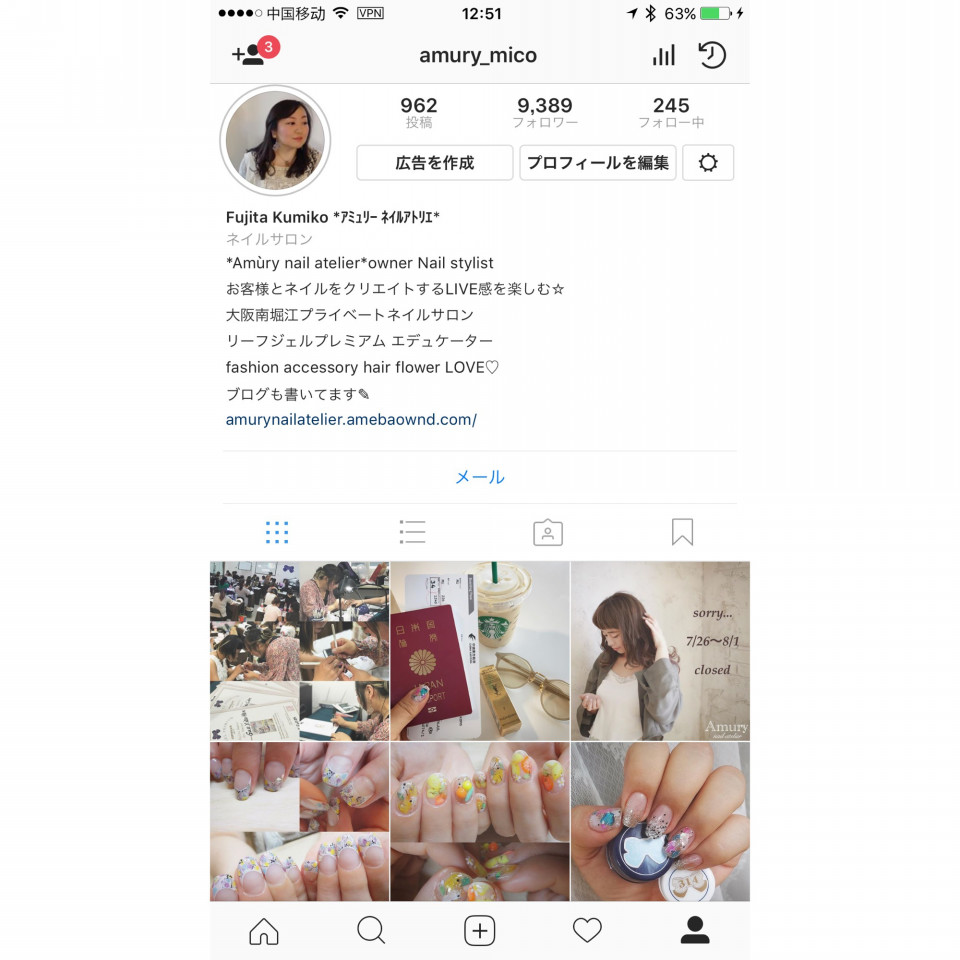Open the saved bookmarks tab
The width and height of the screenshot is (960, 960).
pos(682,532)
